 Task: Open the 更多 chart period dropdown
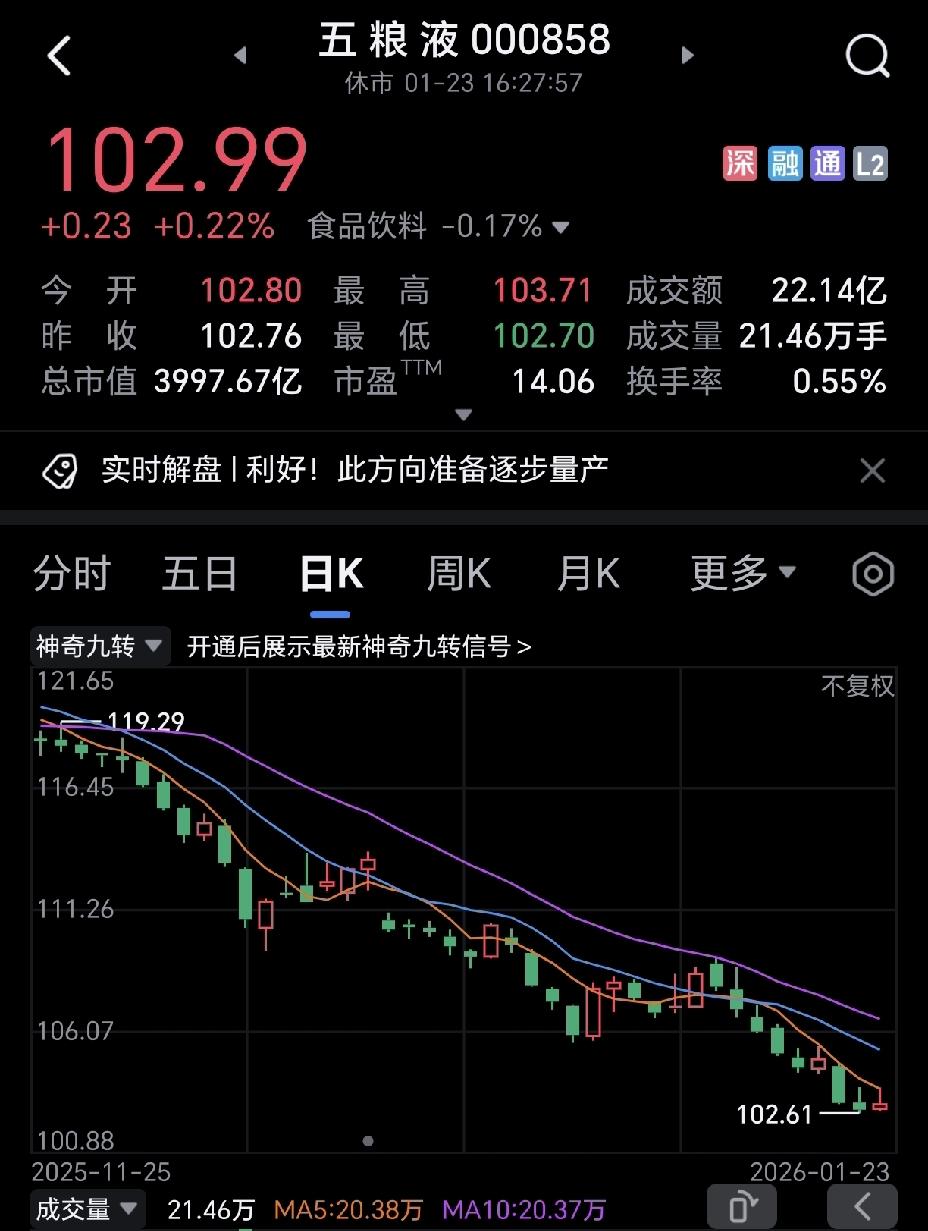pos(743,573)
